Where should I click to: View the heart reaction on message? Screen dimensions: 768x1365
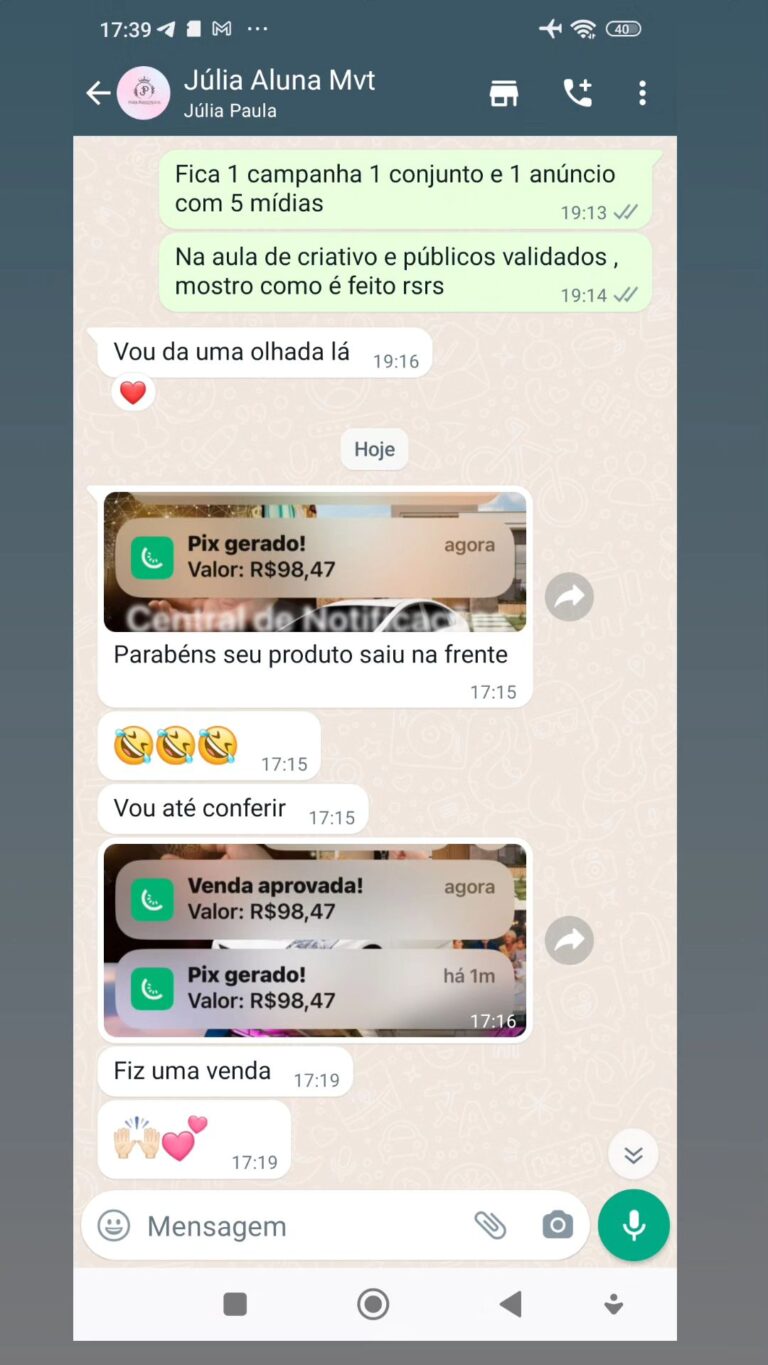(133, 393)
